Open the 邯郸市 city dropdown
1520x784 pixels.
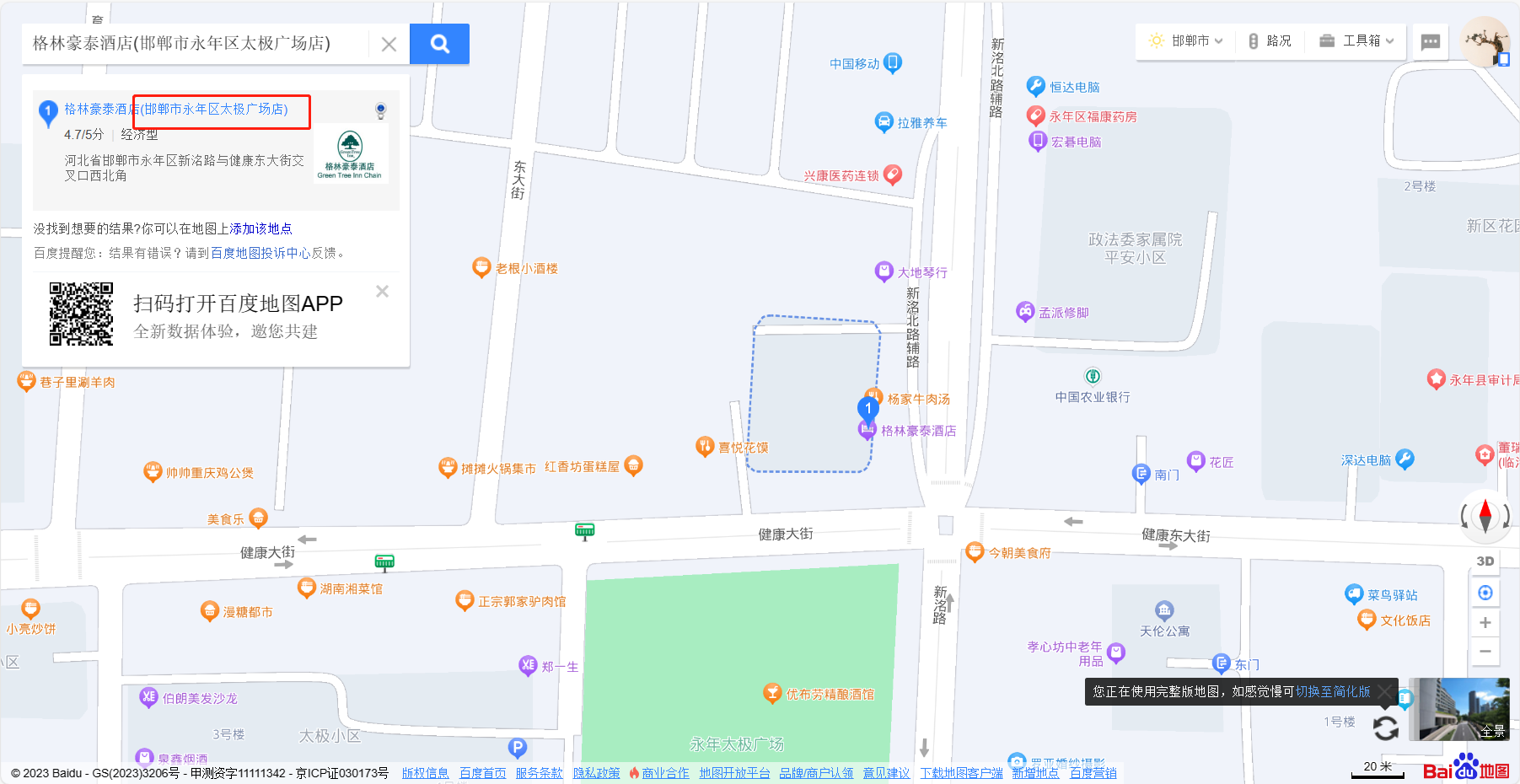point(1187,40)
